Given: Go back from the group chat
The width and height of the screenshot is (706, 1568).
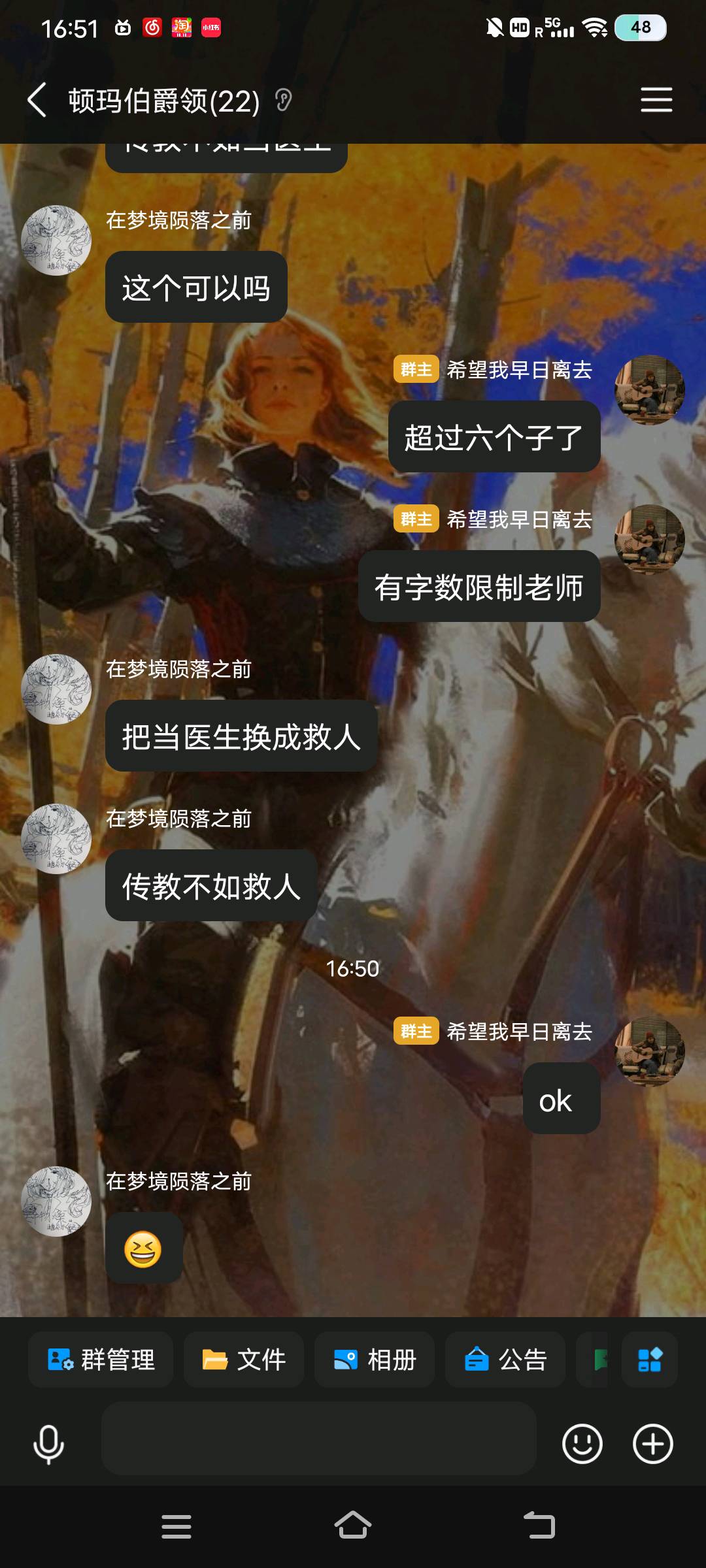Looking at the screenshot, I should [x=37, y=100].
